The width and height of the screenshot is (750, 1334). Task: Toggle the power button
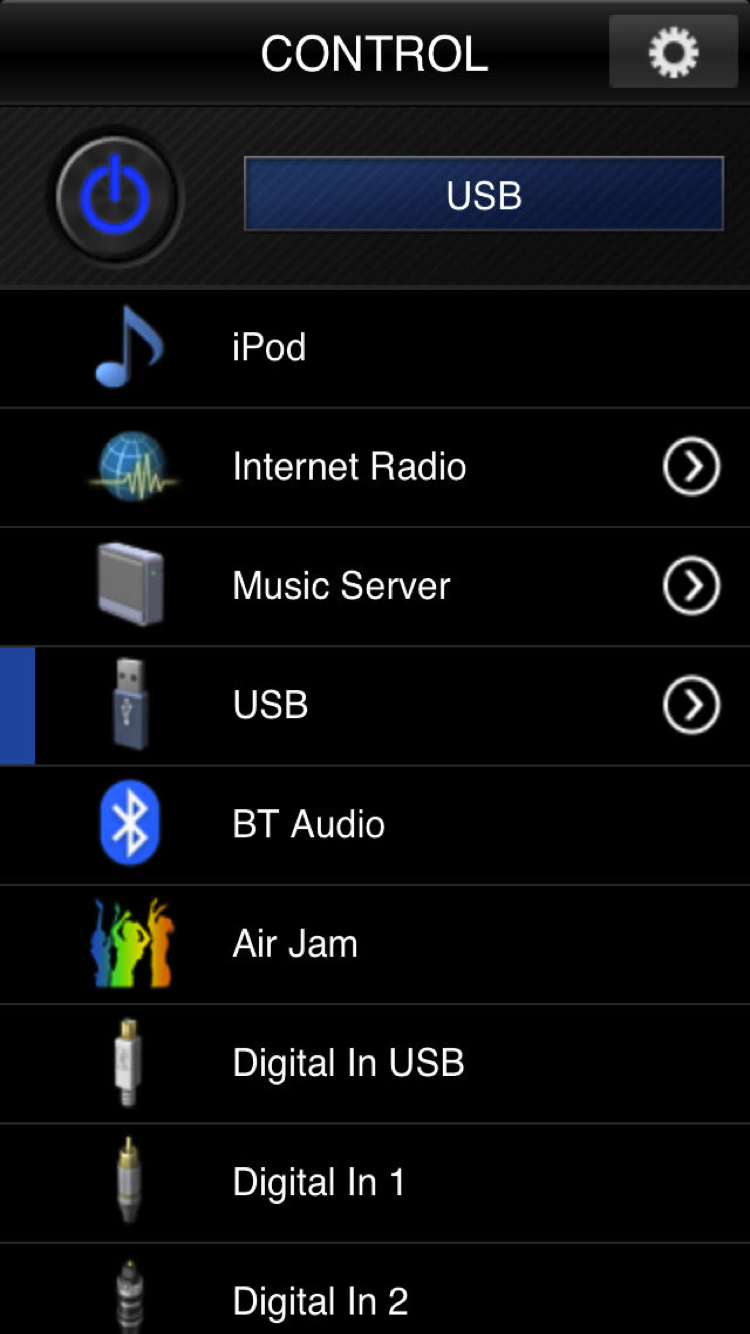[x=115, y=196]
